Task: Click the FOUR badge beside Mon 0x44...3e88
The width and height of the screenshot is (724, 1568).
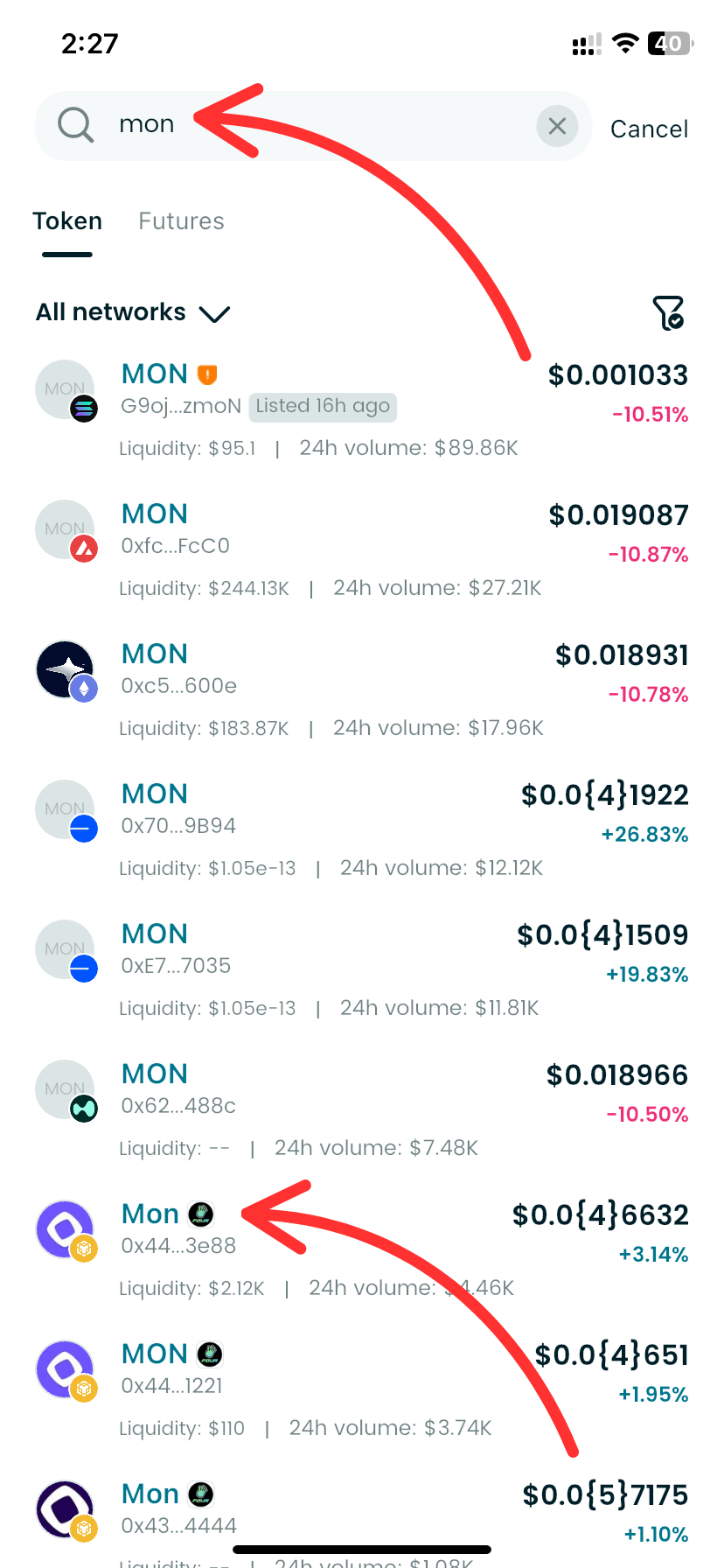Action: click(201, 1214)
